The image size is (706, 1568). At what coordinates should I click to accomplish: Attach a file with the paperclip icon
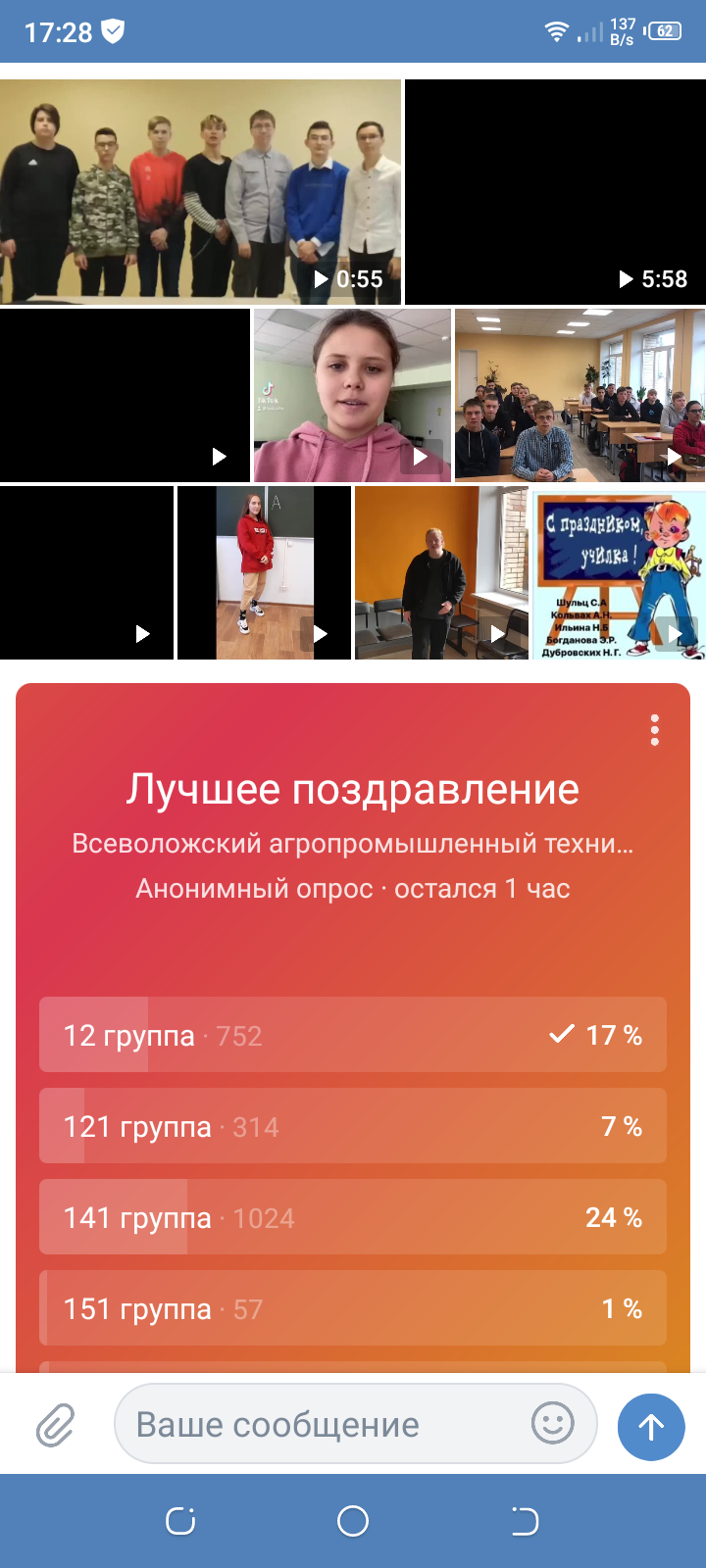pyautogui.click(x=56, y=1425)
